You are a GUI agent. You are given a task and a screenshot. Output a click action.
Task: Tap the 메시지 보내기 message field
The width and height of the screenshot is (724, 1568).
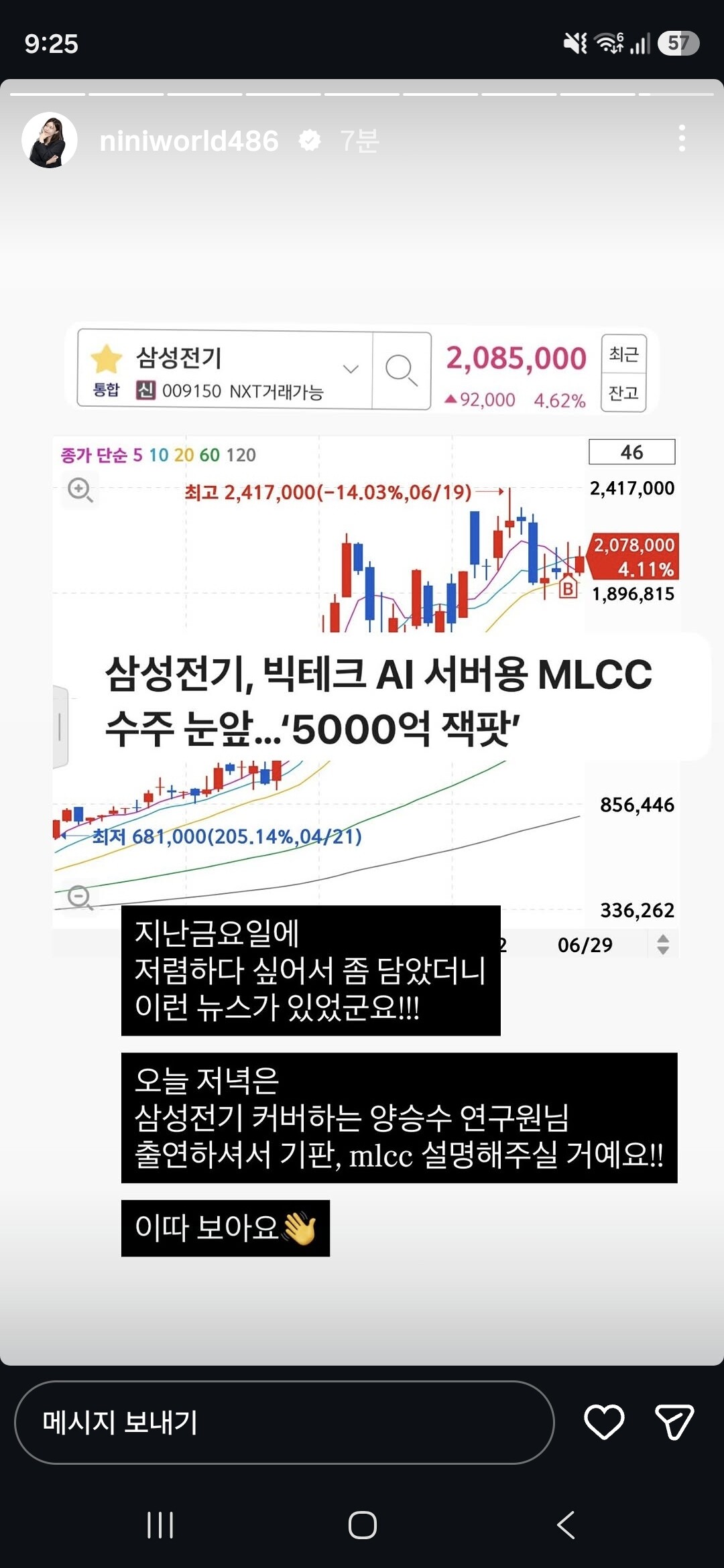284,1422
